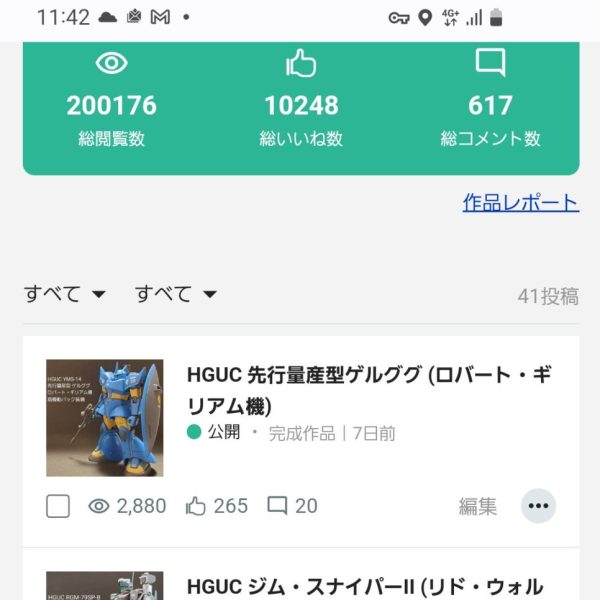The width and height of the screenshot is (600, 600).
Task: Open the 作品レポート link
Action: click(x=520, y=203)
